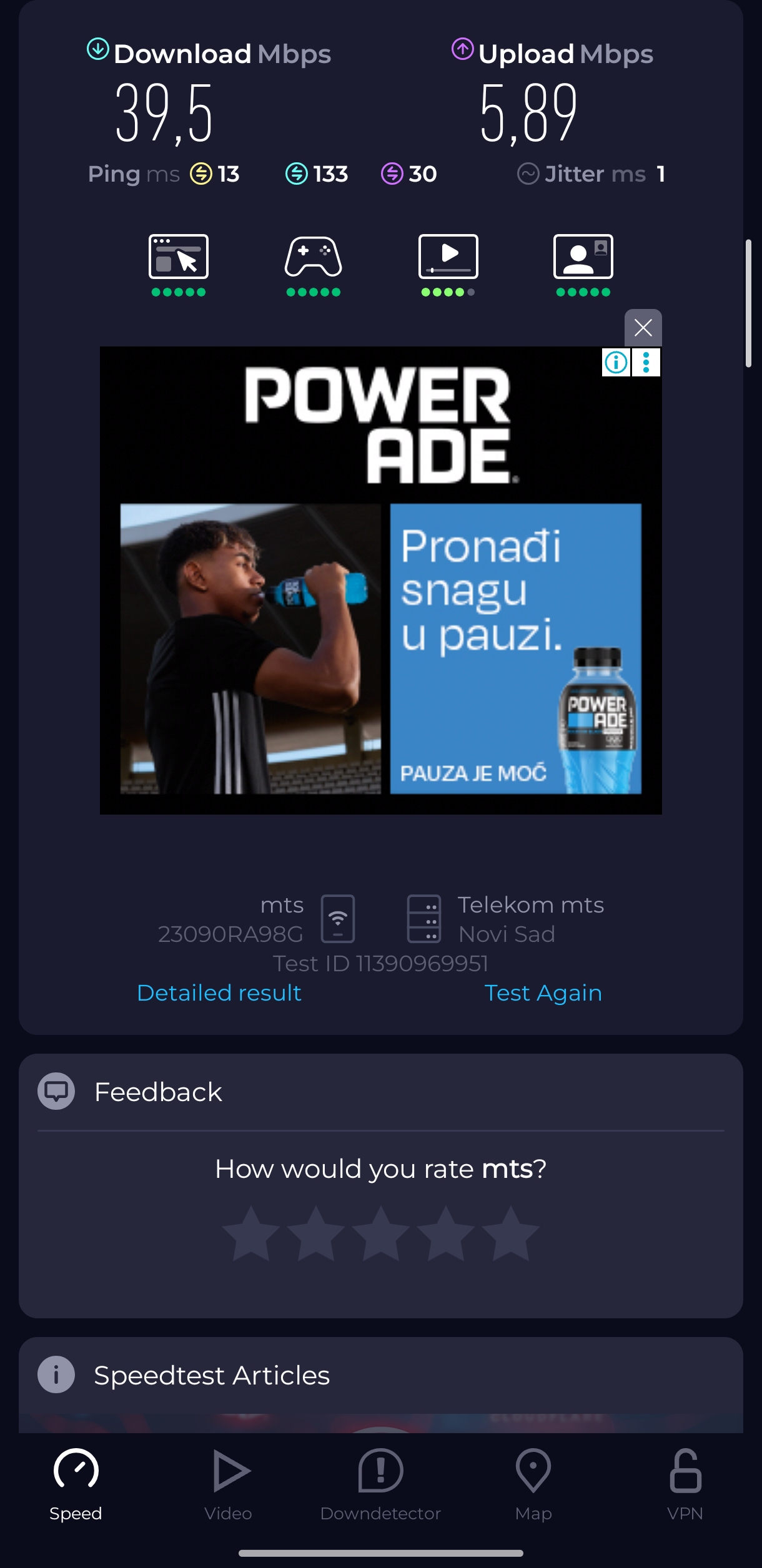The image size is (762, 1568).
Task: Switch to the Video tab
Action: [229, 1486]
